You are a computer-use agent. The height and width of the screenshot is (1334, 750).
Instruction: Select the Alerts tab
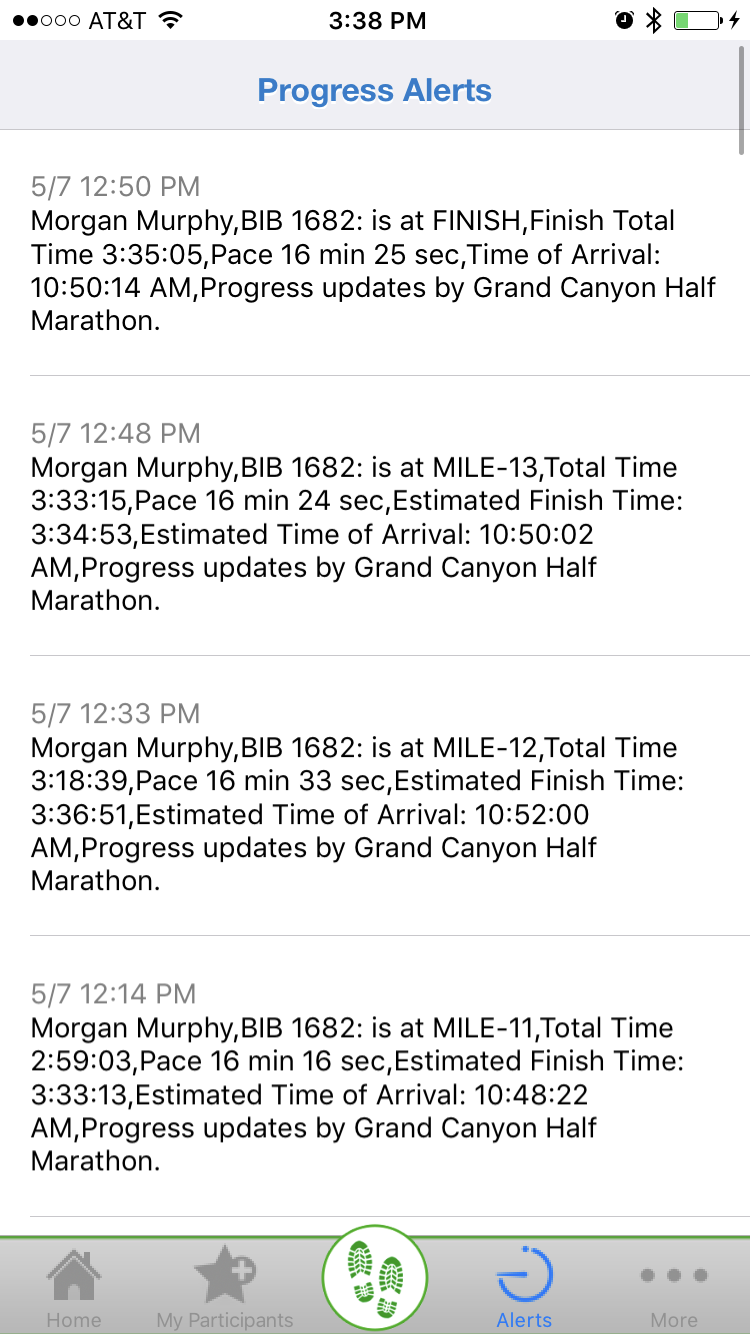point(524,1287)
